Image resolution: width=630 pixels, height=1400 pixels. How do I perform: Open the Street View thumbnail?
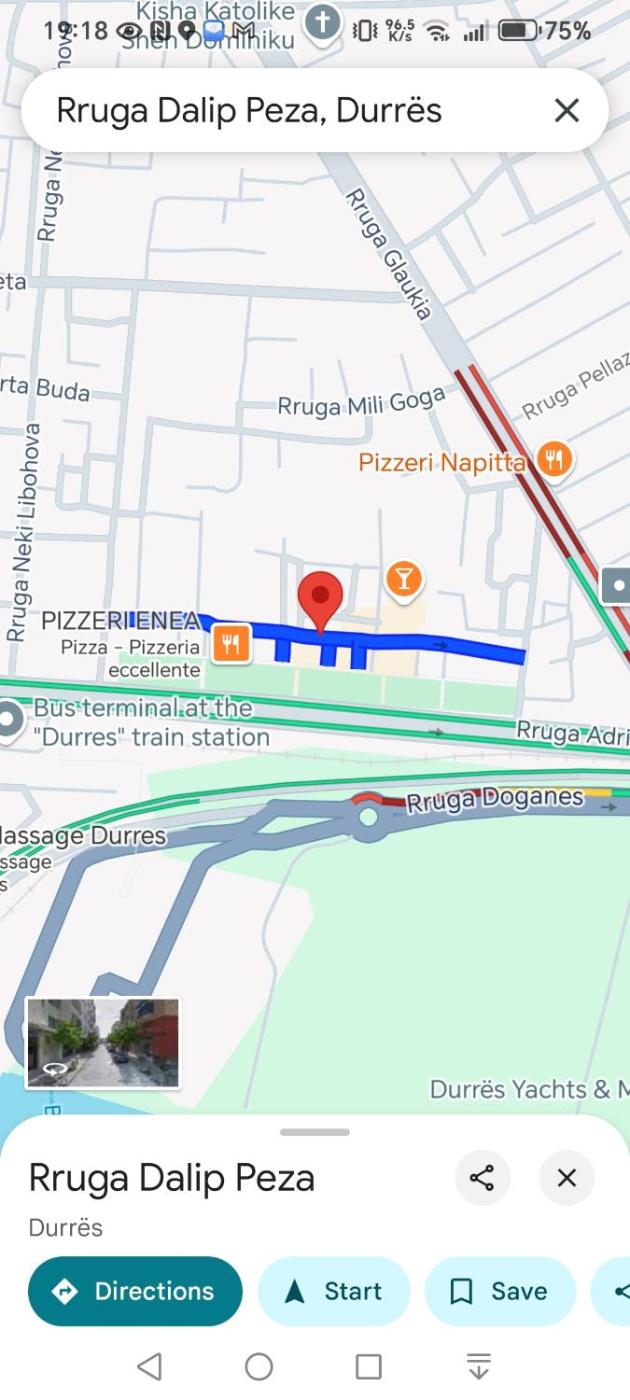(x=103, y=1042)
